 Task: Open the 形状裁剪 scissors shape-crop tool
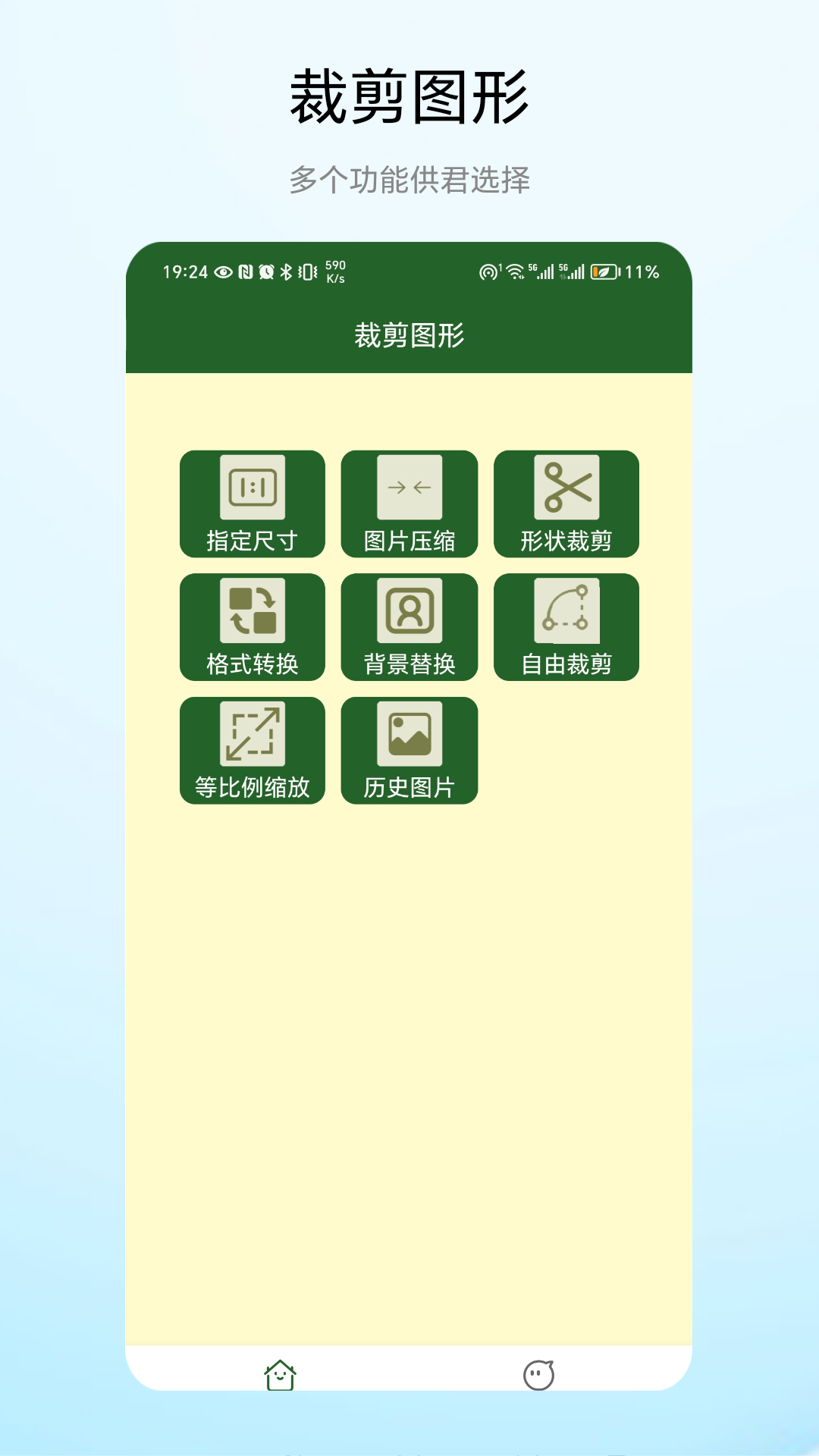(566, 504)
